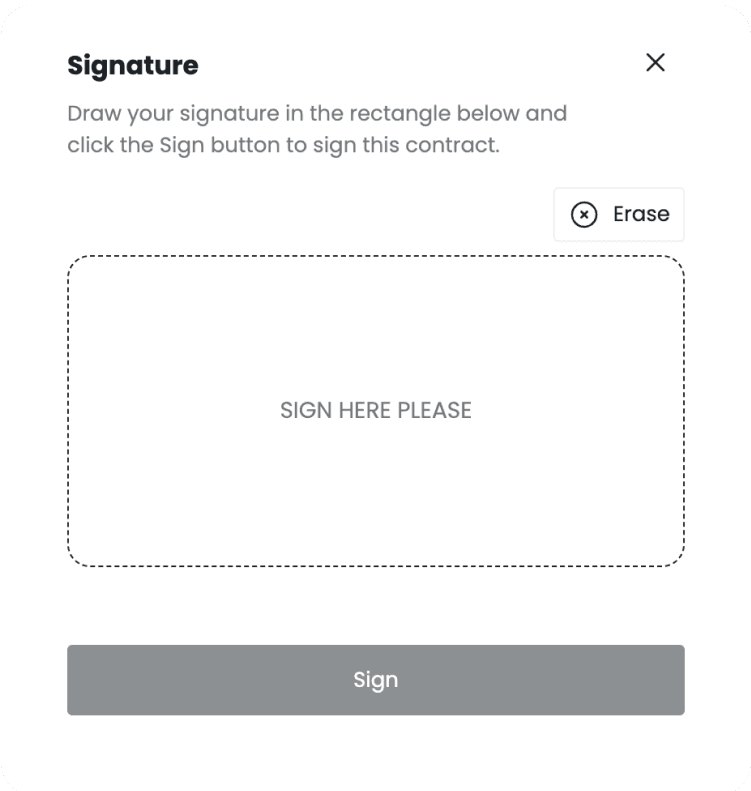The width and height of the screenshot is (751, 791).
Task: Sign the contract with the Sign button
Action: click(x=375, y=680)
